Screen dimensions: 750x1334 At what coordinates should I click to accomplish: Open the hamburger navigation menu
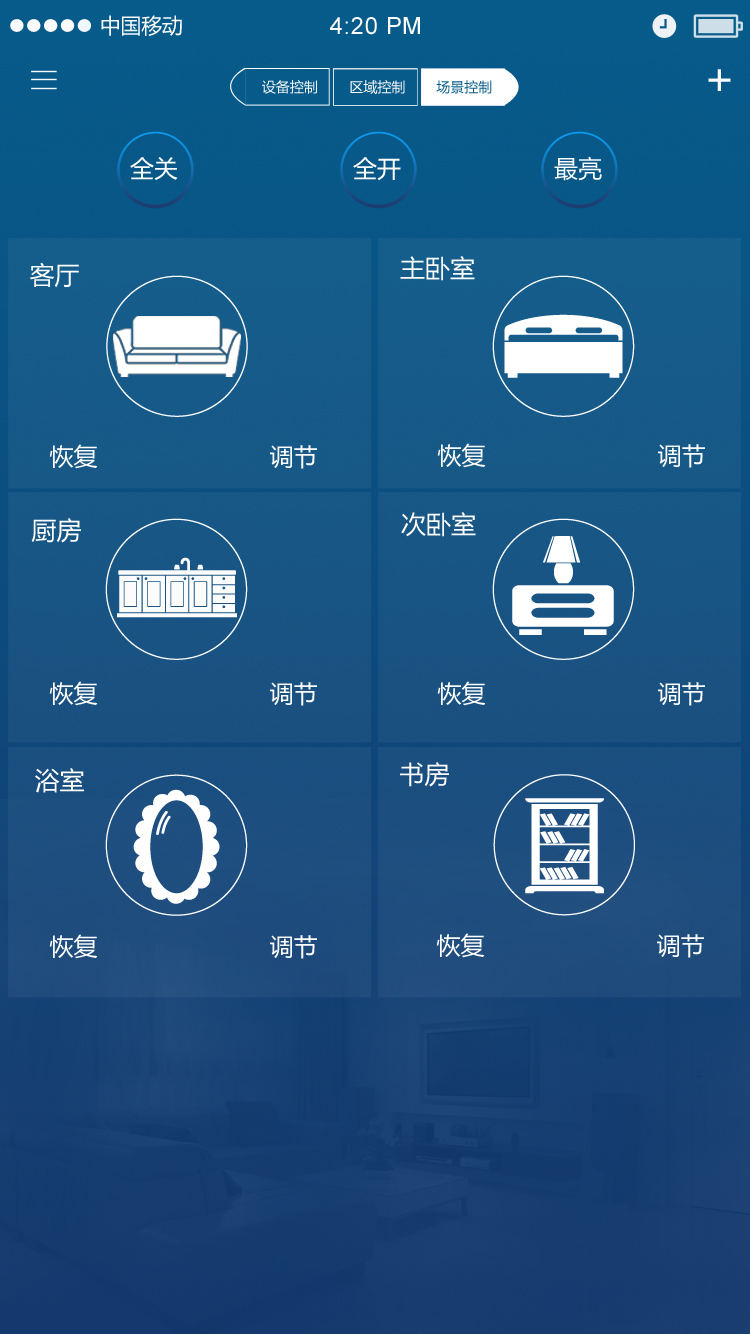pyautogui.click(x=43, y=81)
